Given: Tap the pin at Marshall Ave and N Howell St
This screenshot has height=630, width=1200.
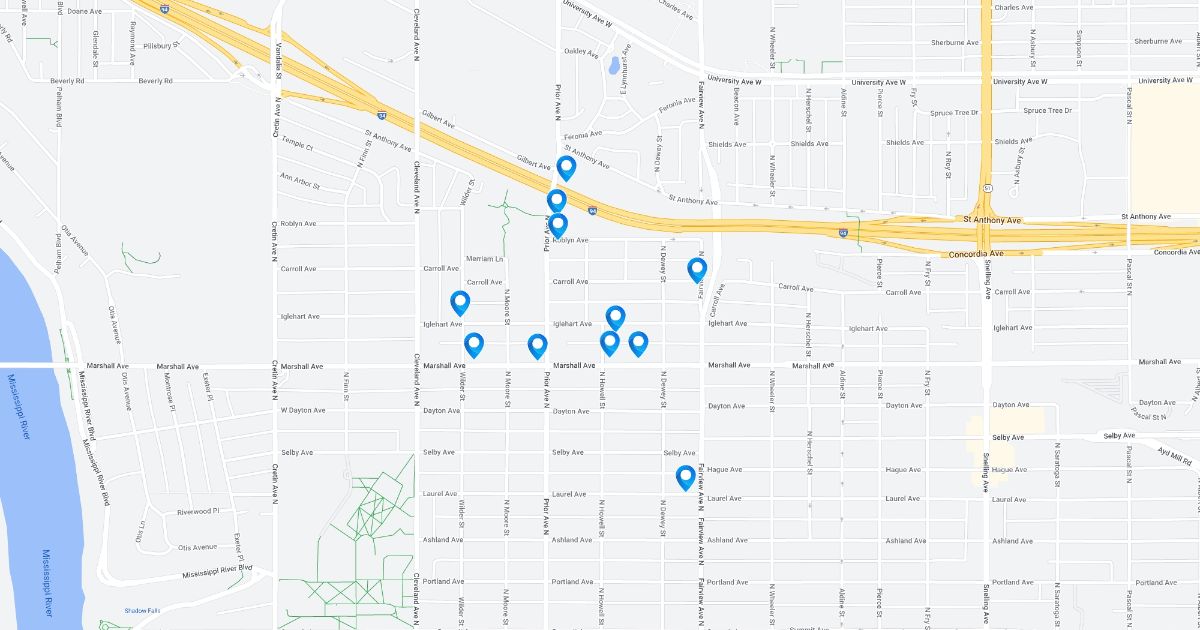Looking at the screenshot, I should pyautogui.click(x=610, y=343).
